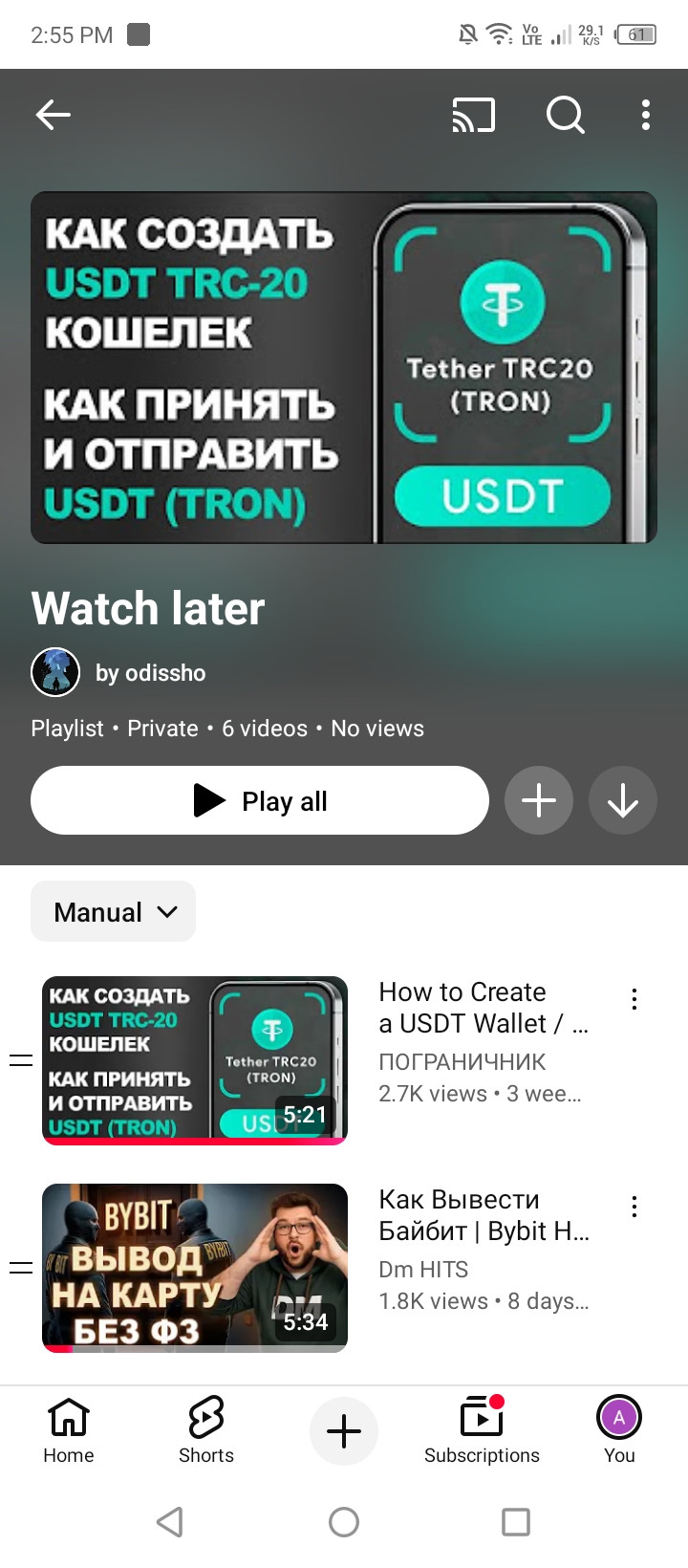Open the large playlist cover thumbnail
Viewport: 688px width, 1568px height.
pos(344,368)
